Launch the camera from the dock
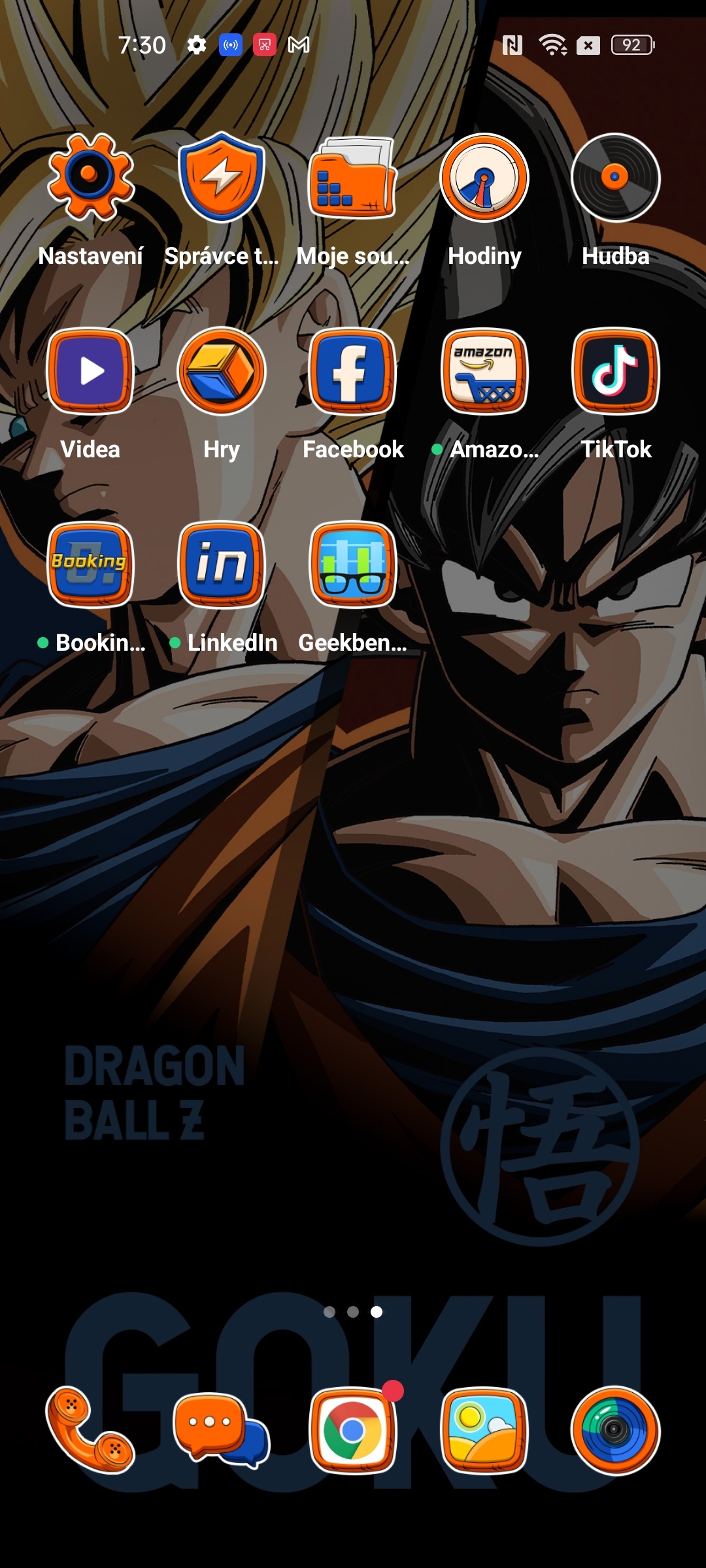 pos(615,1429)
